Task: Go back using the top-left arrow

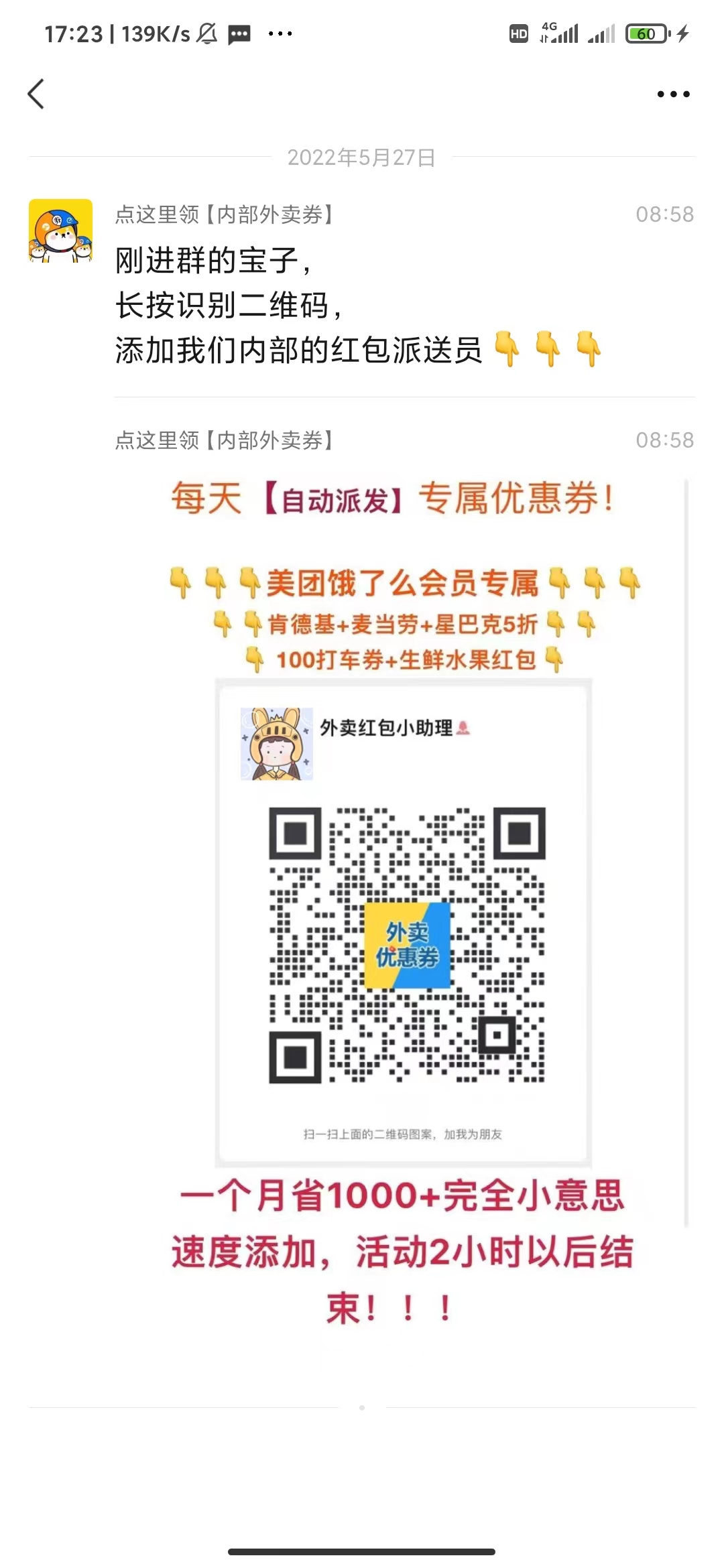Action: click(36, 94)
